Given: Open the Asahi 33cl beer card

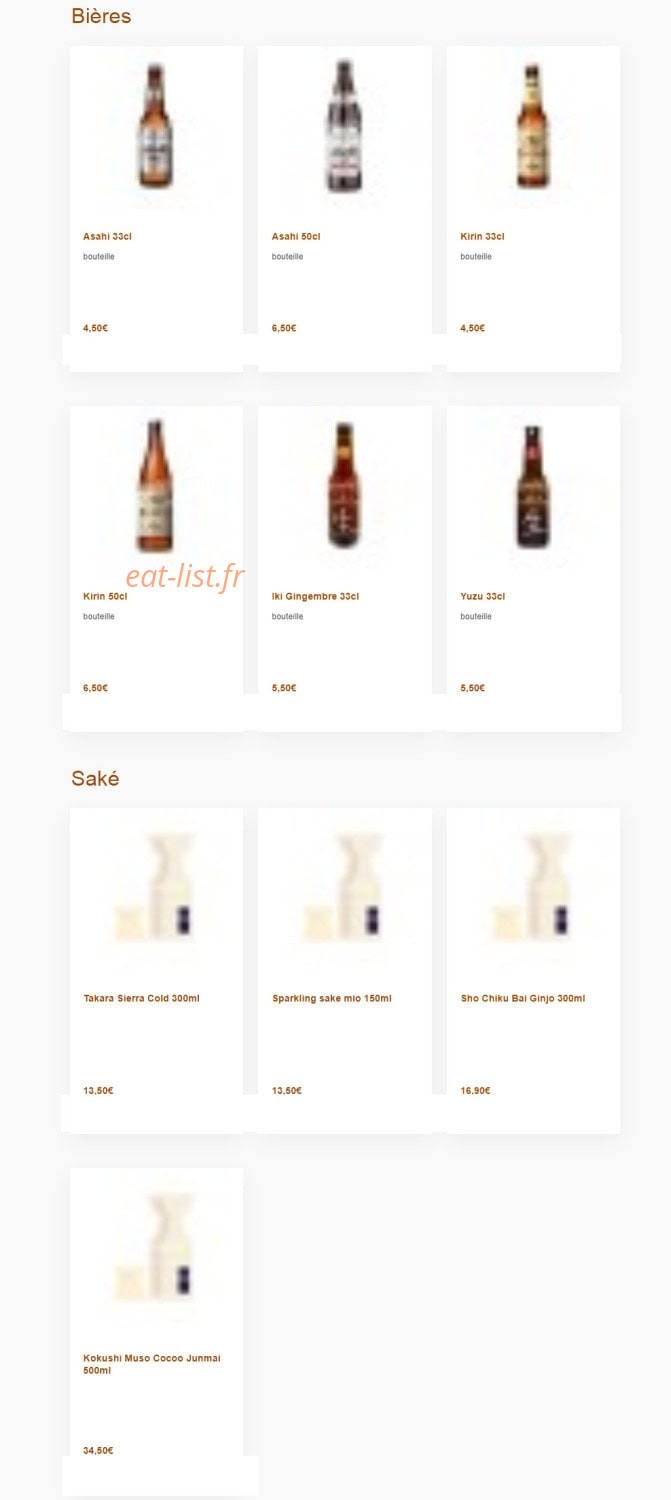Looking at the screenshot, I should (156, 208).
